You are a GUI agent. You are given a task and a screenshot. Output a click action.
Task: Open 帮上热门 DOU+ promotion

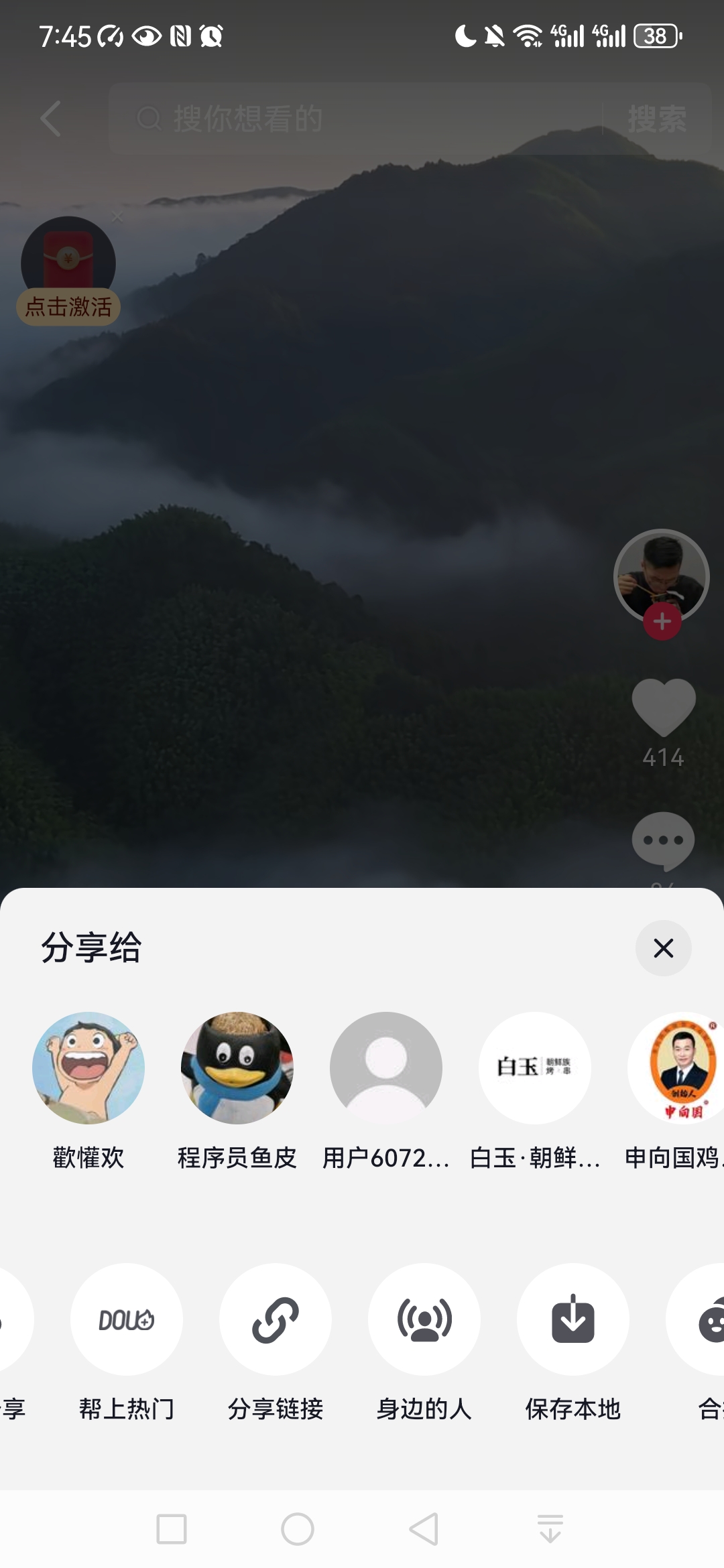(x=127, y=1319)
